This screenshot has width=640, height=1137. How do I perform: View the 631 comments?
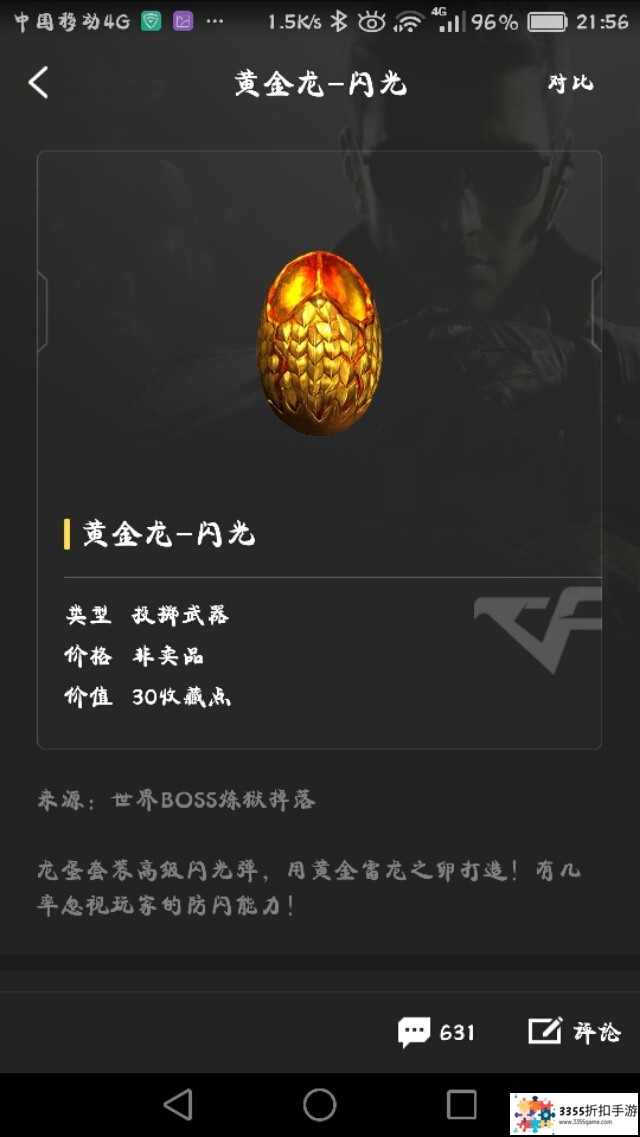pyautogui.click(x=436, y=1032)
